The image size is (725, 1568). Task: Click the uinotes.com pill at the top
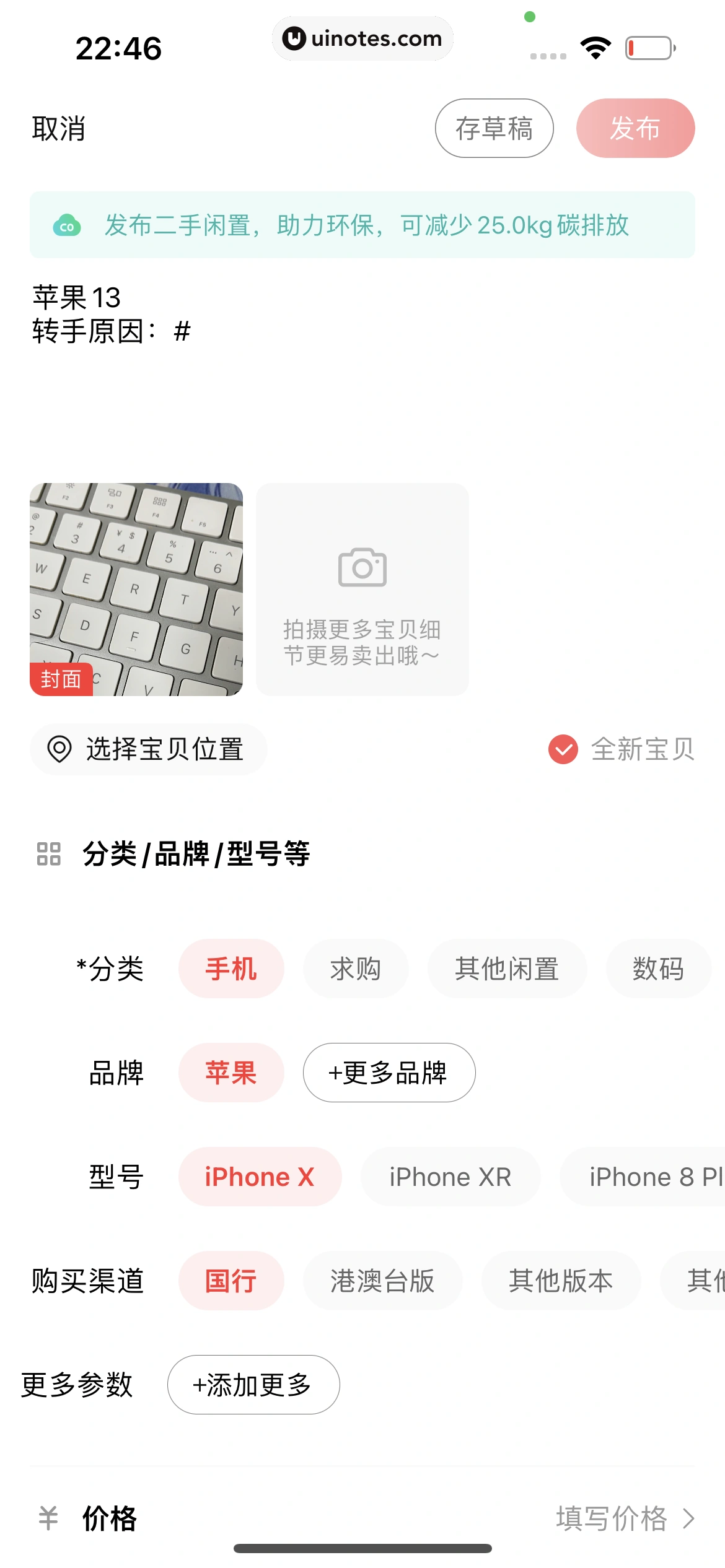(x=362, y=38)
